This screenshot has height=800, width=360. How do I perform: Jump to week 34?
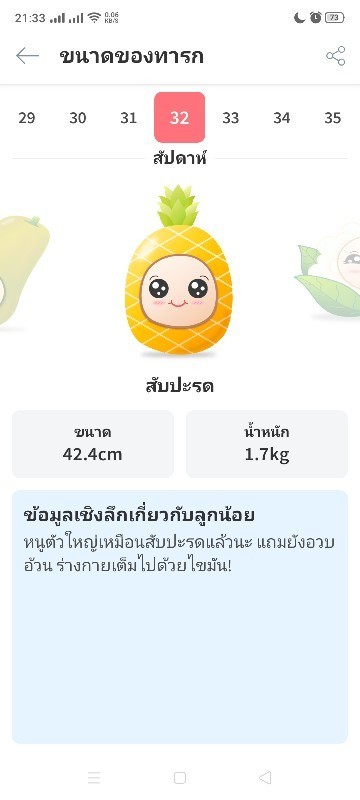281,118
